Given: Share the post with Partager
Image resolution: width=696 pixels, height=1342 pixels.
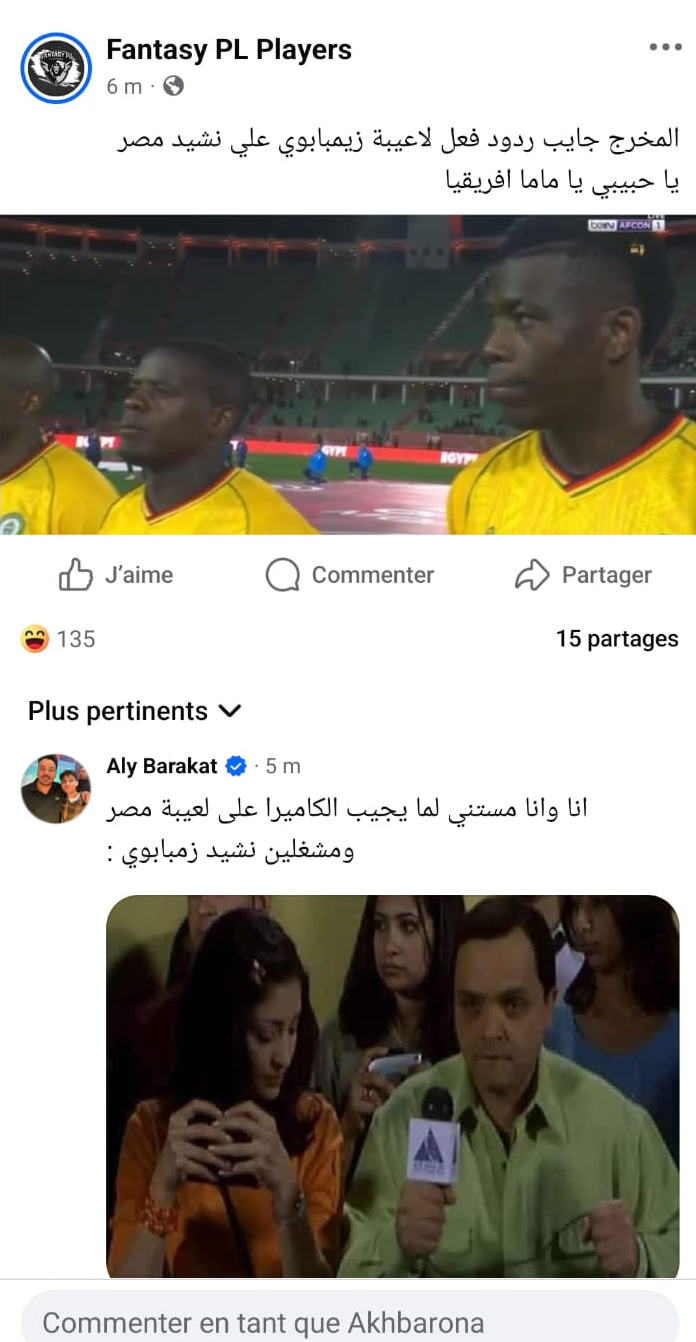Looking at the screenshot, I should [583, 575].
